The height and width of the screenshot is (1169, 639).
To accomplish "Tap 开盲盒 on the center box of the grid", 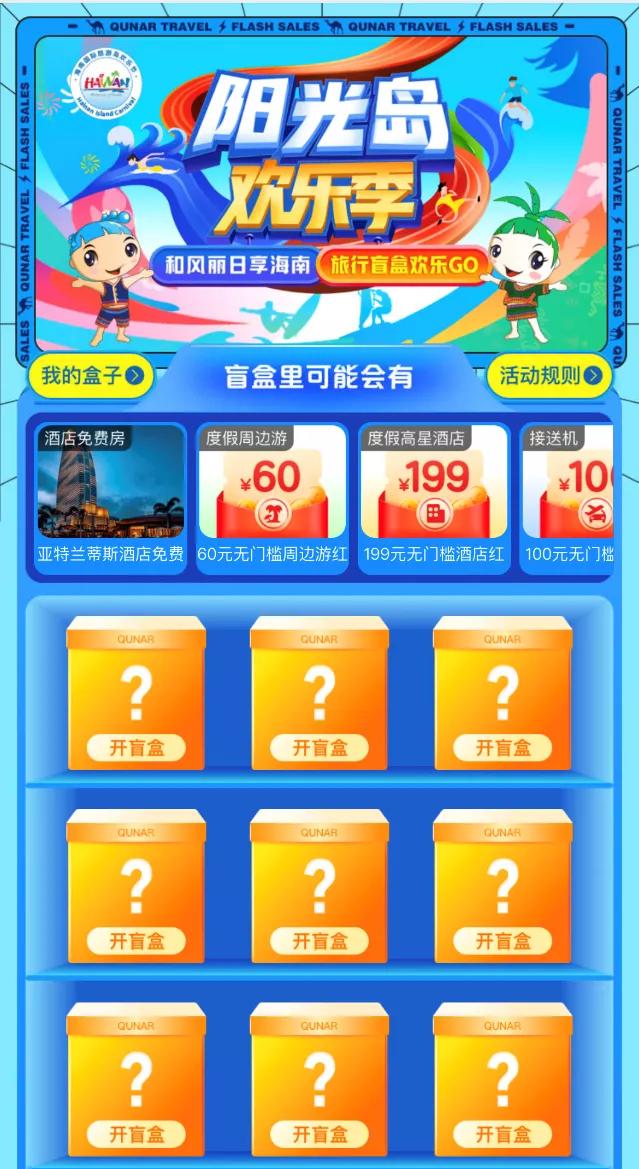I will [x=319, y=941].
